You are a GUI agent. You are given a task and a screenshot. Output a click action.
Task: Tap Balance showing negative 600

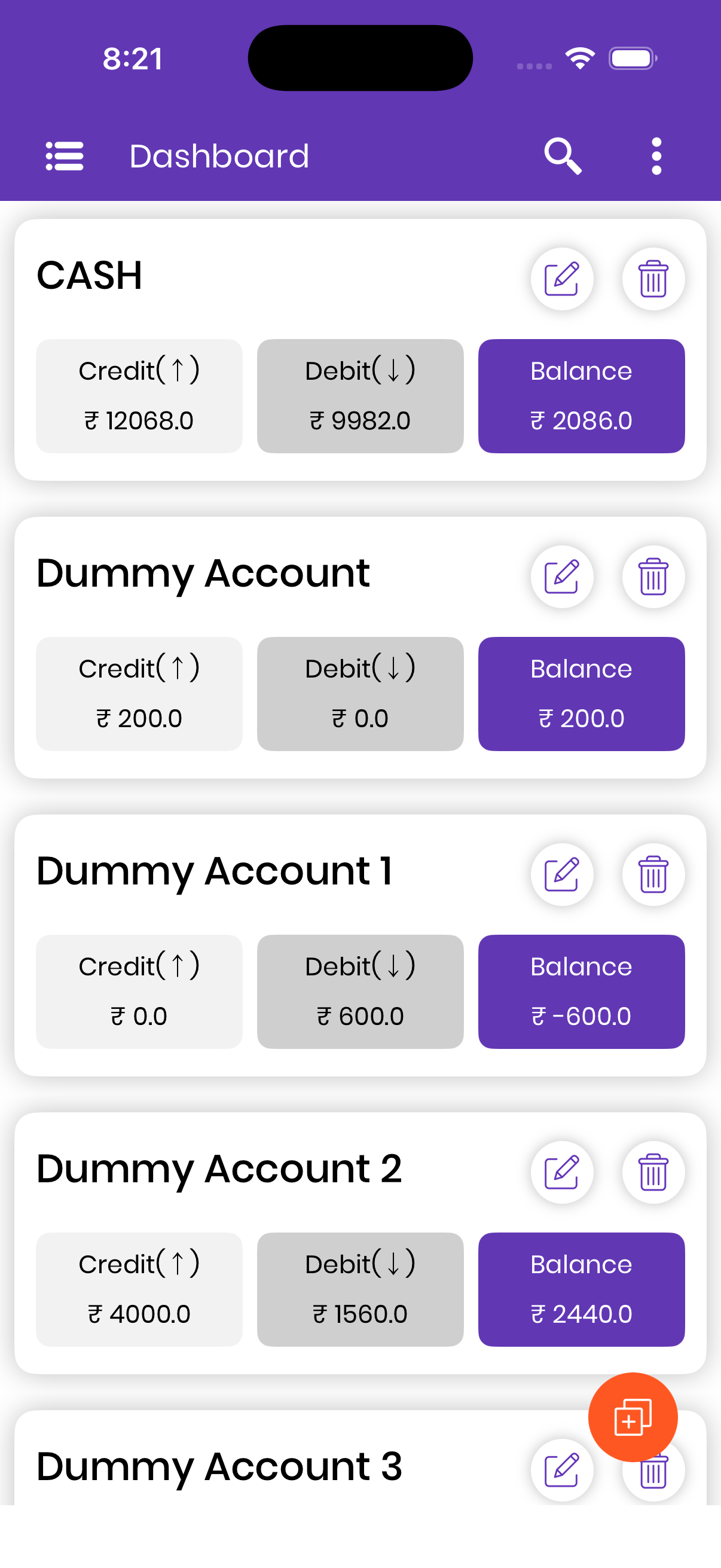pyautogui.click(x=581, y=991)
